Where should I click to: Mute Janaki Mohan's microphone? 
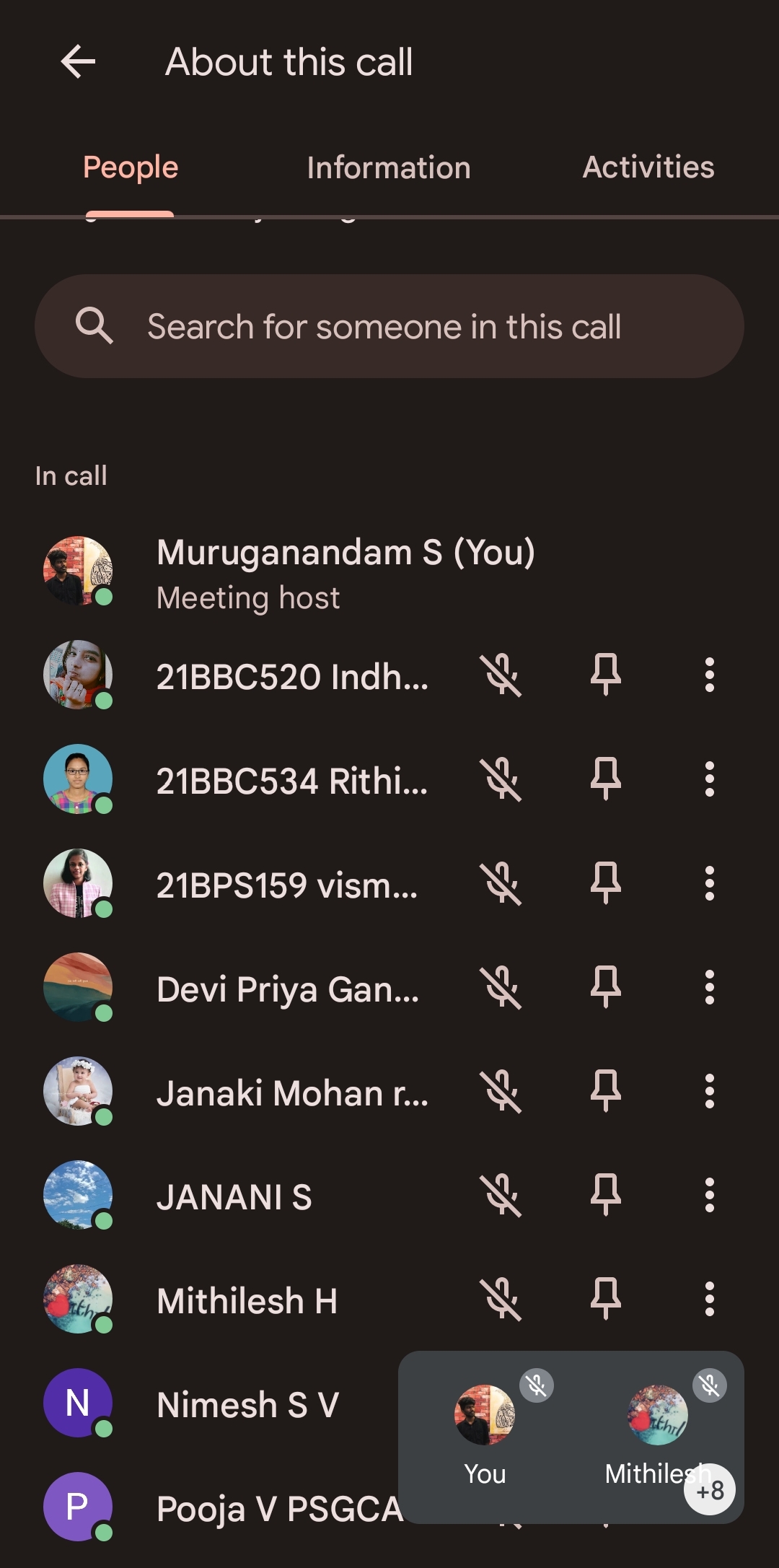(x=501, y=1091)
